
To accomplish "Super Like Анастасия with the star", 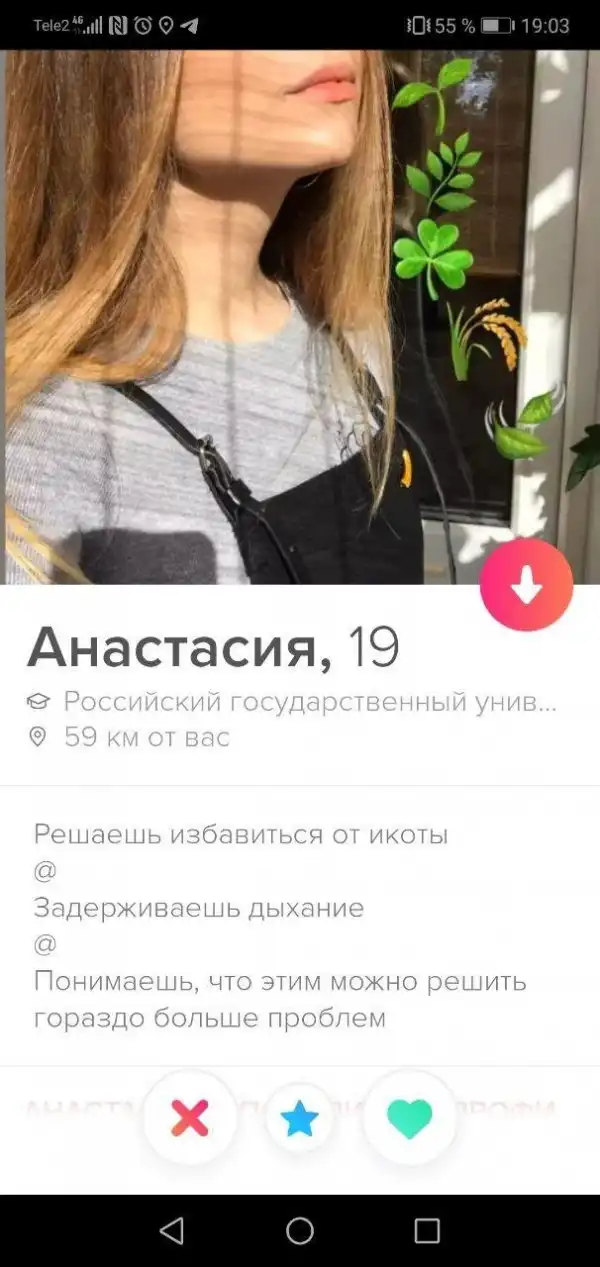I will click(x=299, y=1119).
